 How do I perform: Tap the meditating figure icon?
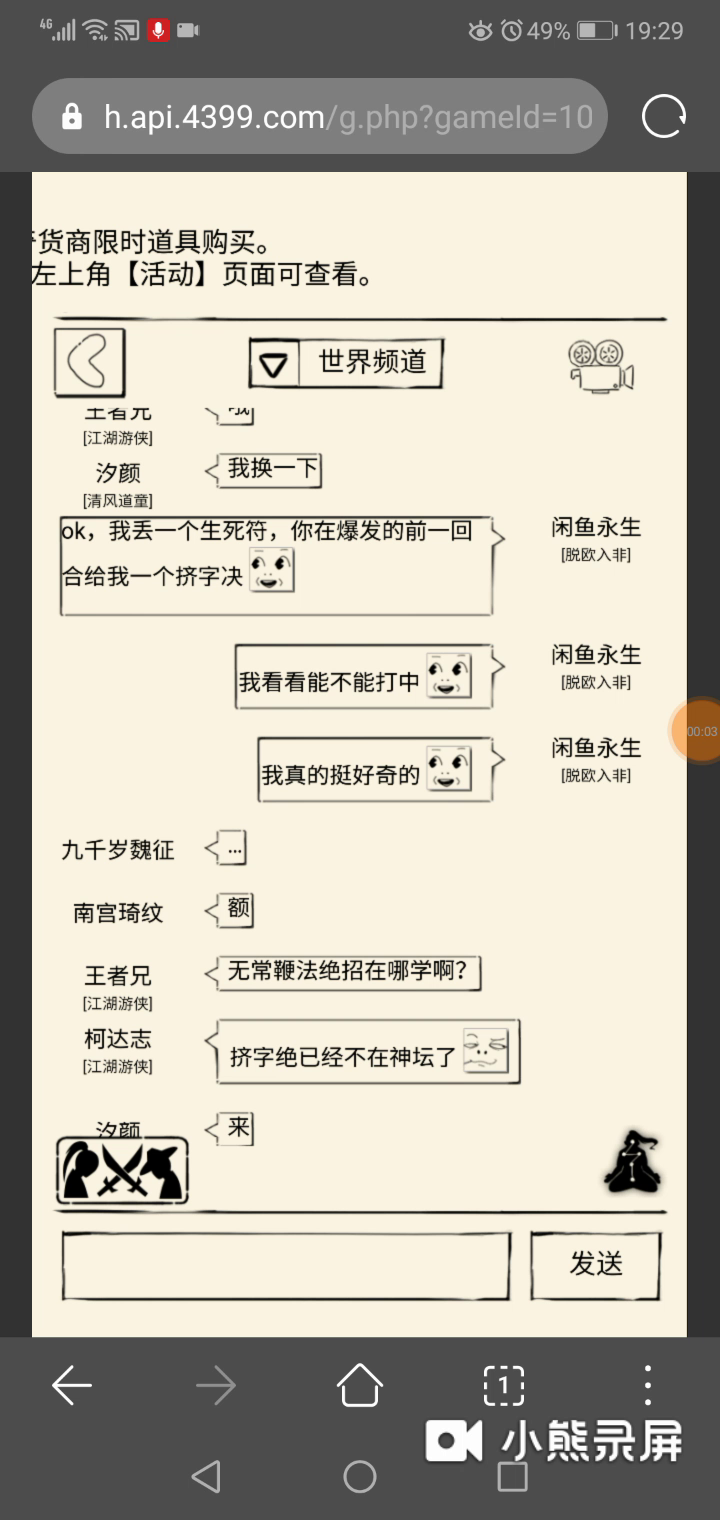pos(632,1161)
